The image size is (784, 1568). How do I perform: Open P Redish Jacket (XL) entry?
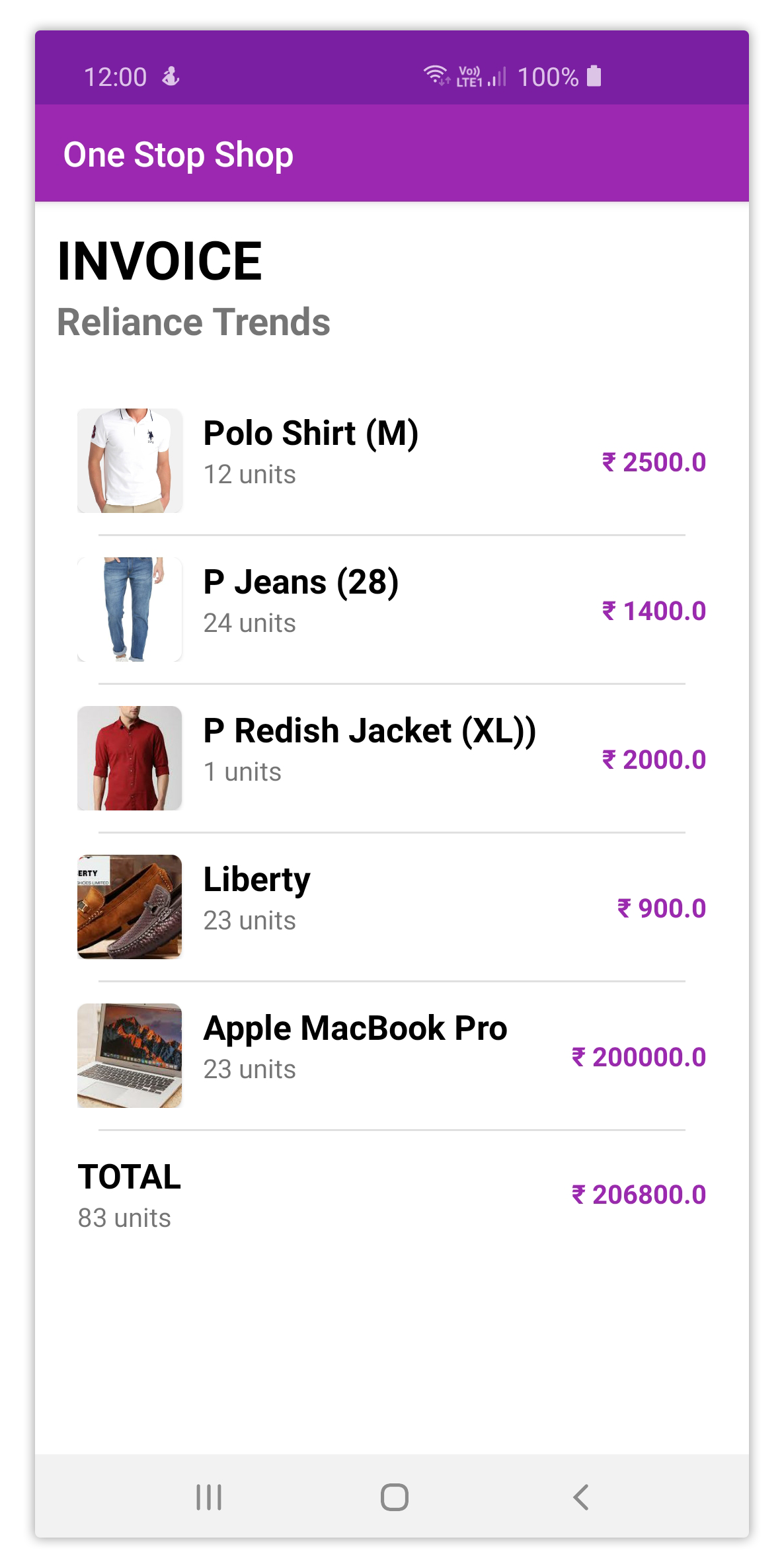pos(392,758)
